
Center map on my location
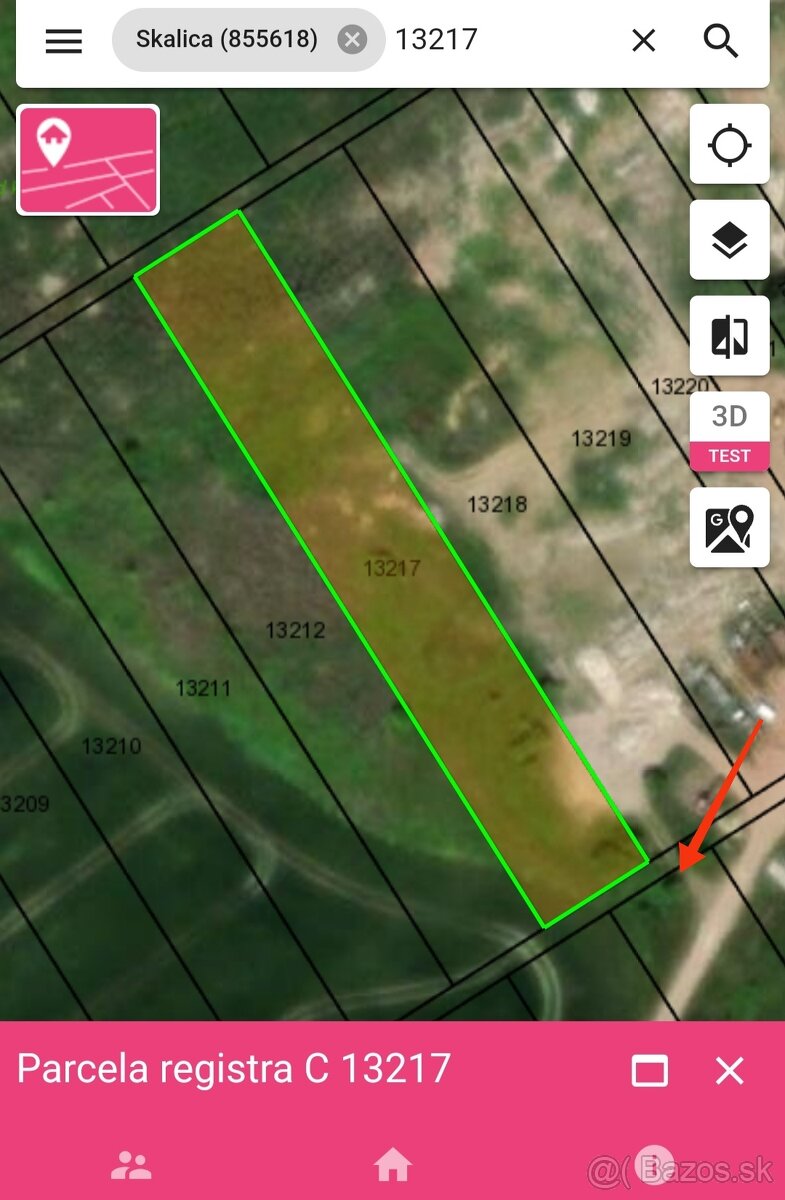click(x=729, y=145)
